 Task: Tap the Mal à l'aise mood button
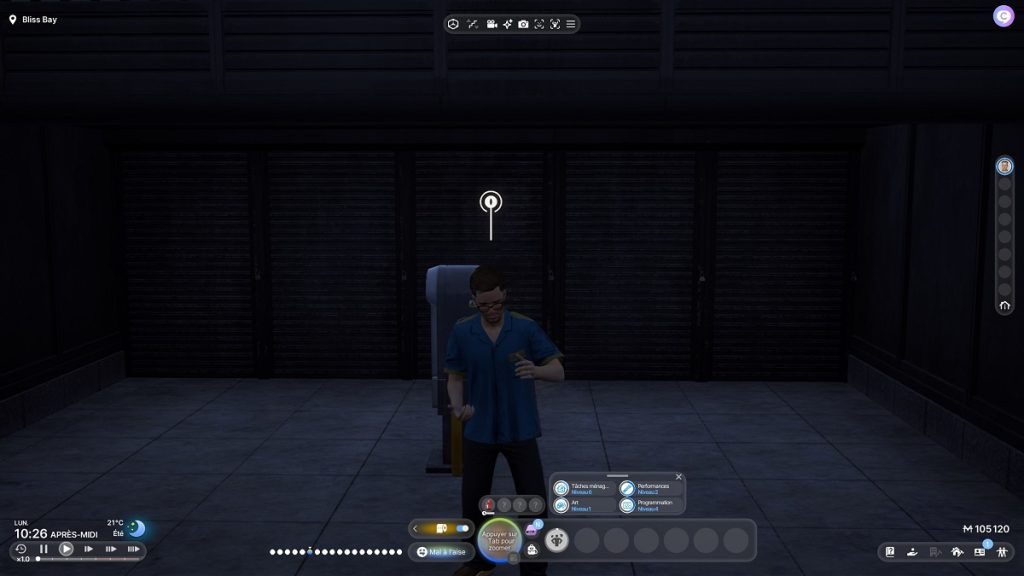pos(441,552)
